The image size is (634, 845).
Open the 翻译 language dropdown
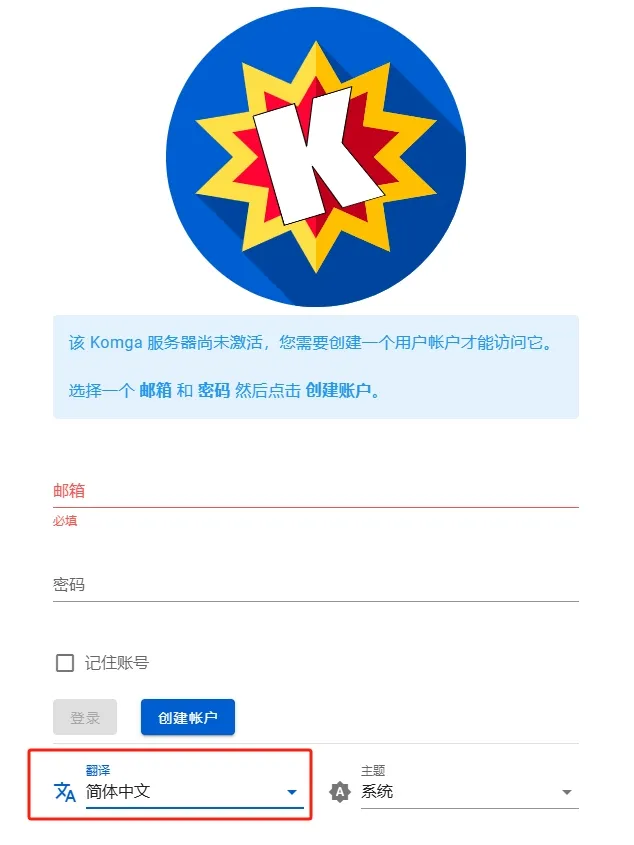tap(192, 792)
